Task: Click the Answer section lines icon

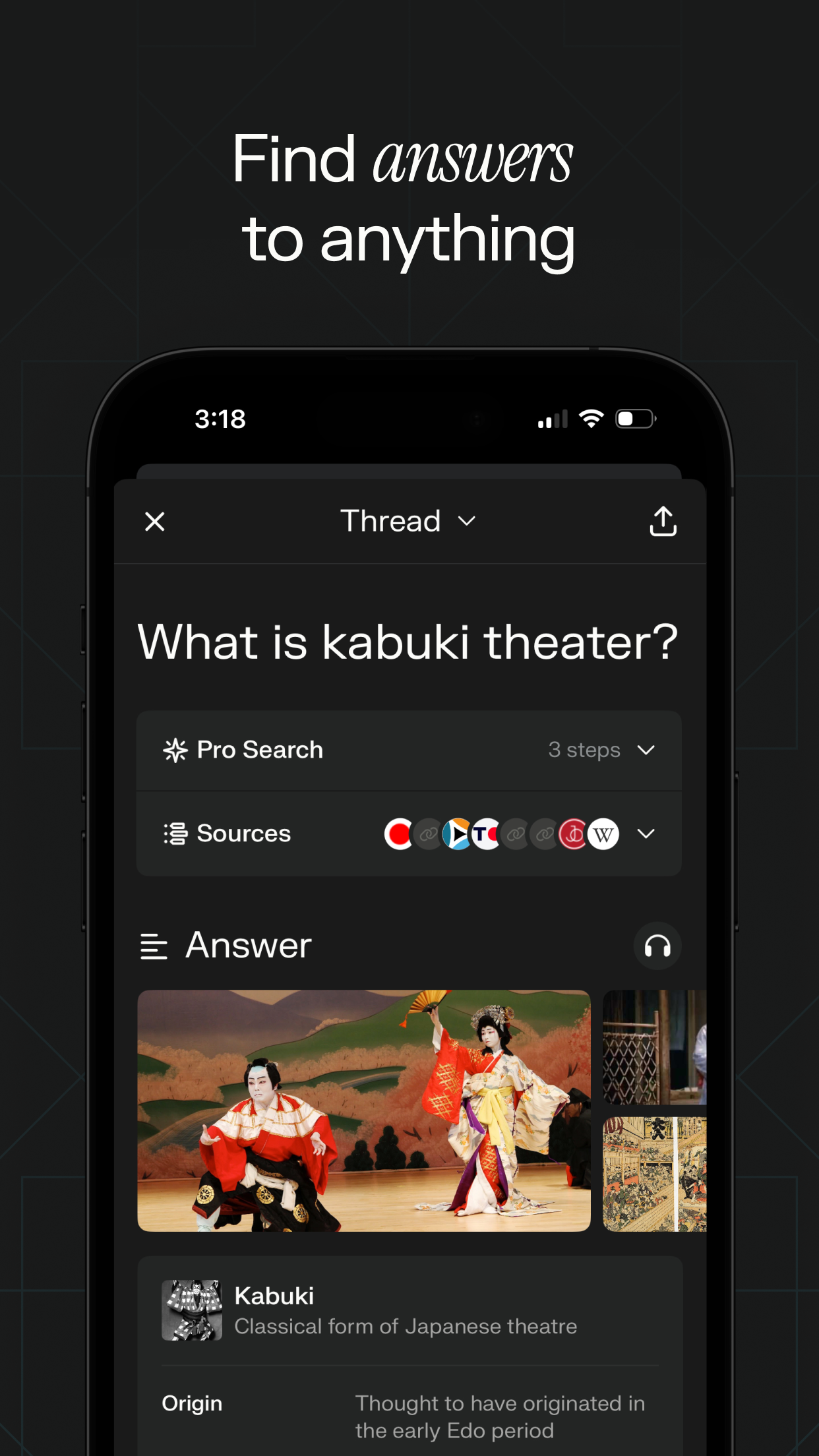Action: (154, 946)
